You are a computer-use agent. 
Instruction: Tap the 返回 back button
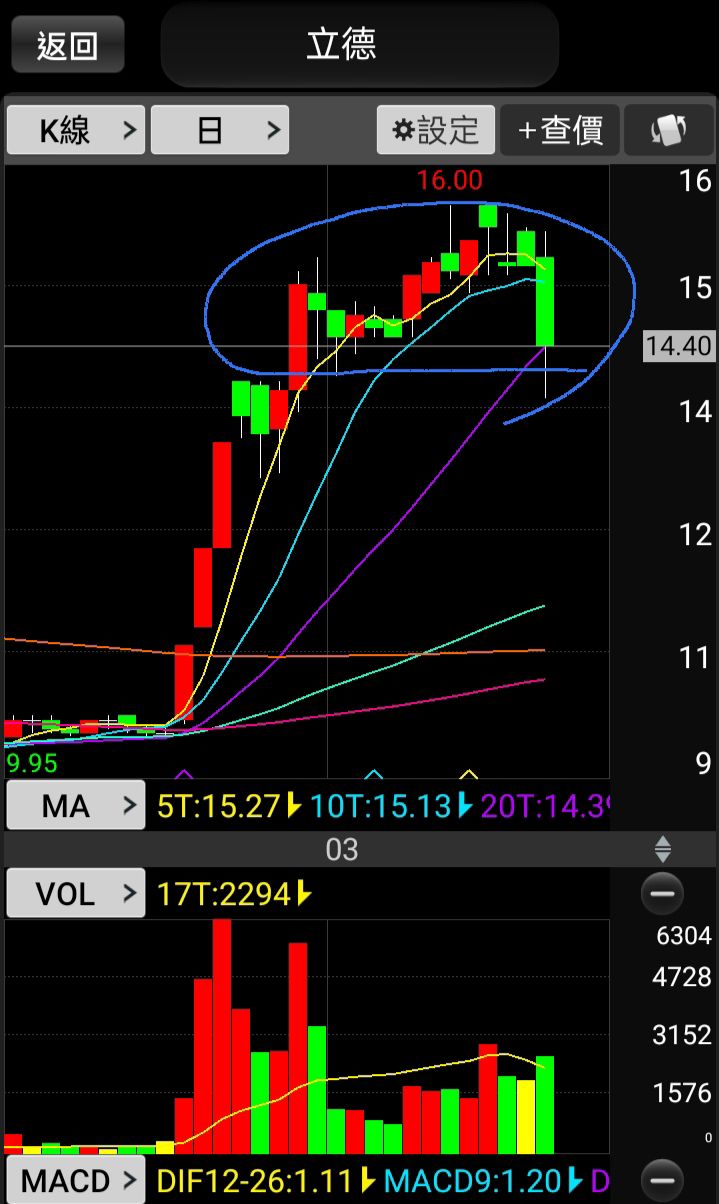tap(67, 45)
